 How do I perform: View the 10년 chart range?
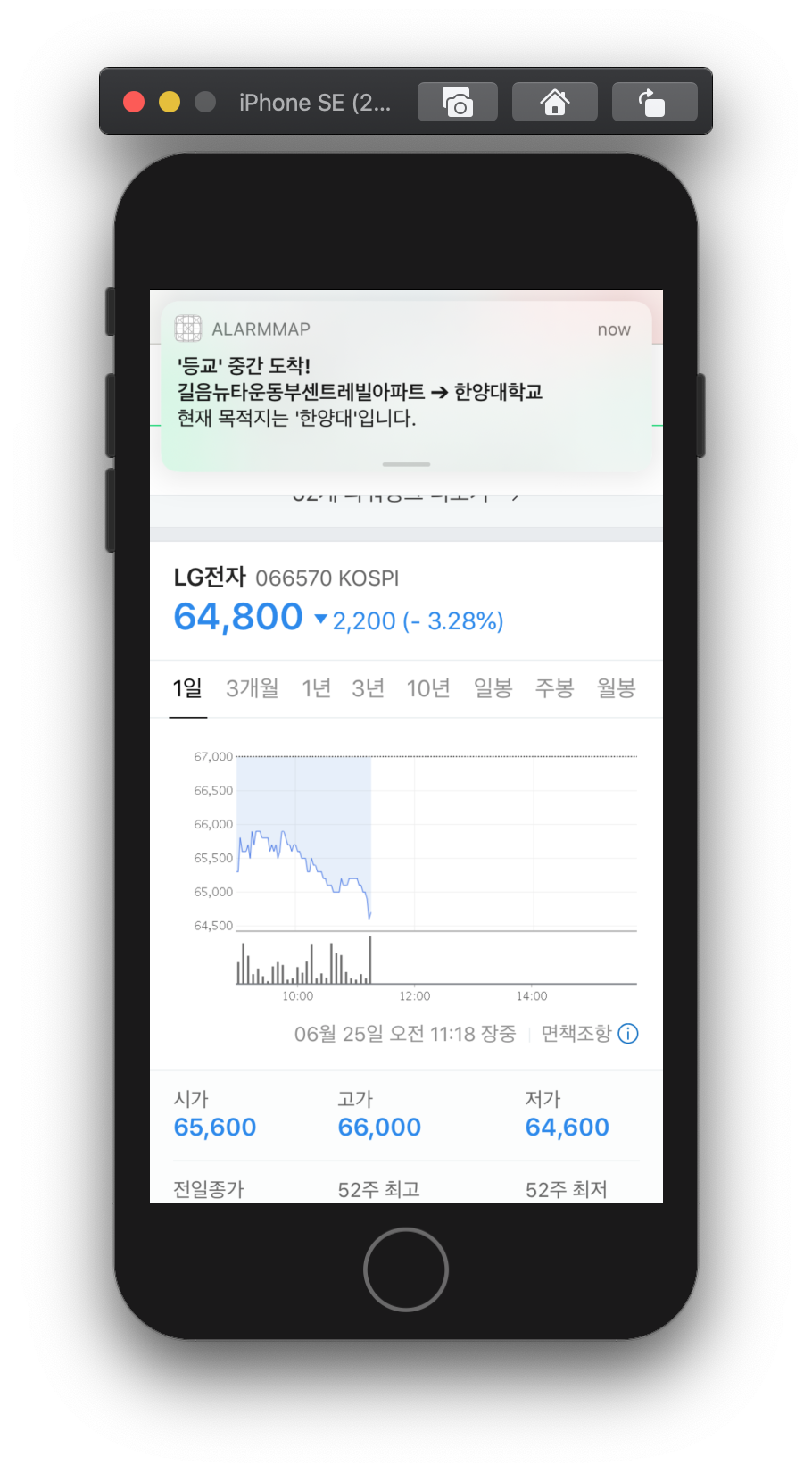click(x=428, y=688)
